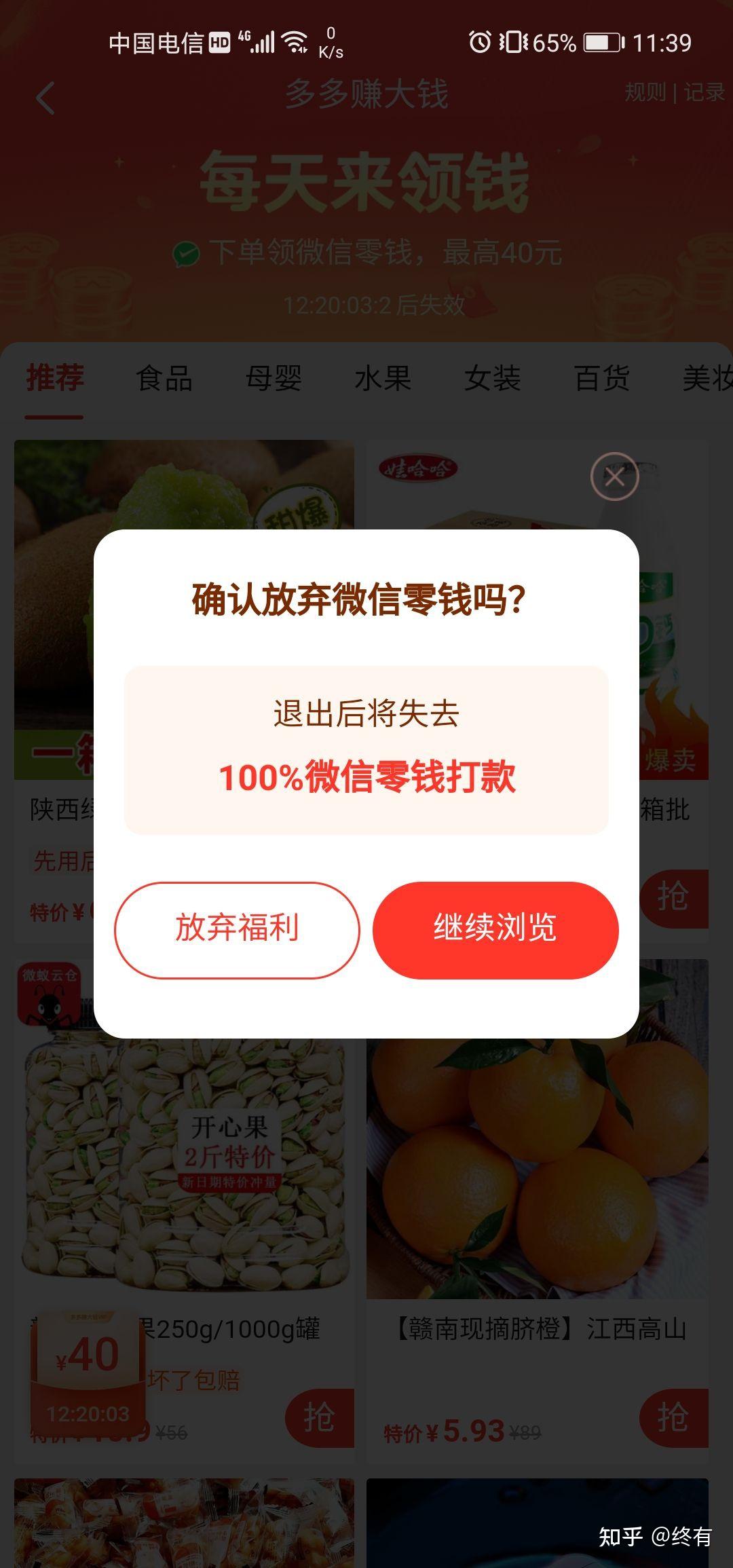This screenshot has height=1568, width=733.
Task: Open the ¥40 floating countdown reward
Action: (x=88, y=1372)
